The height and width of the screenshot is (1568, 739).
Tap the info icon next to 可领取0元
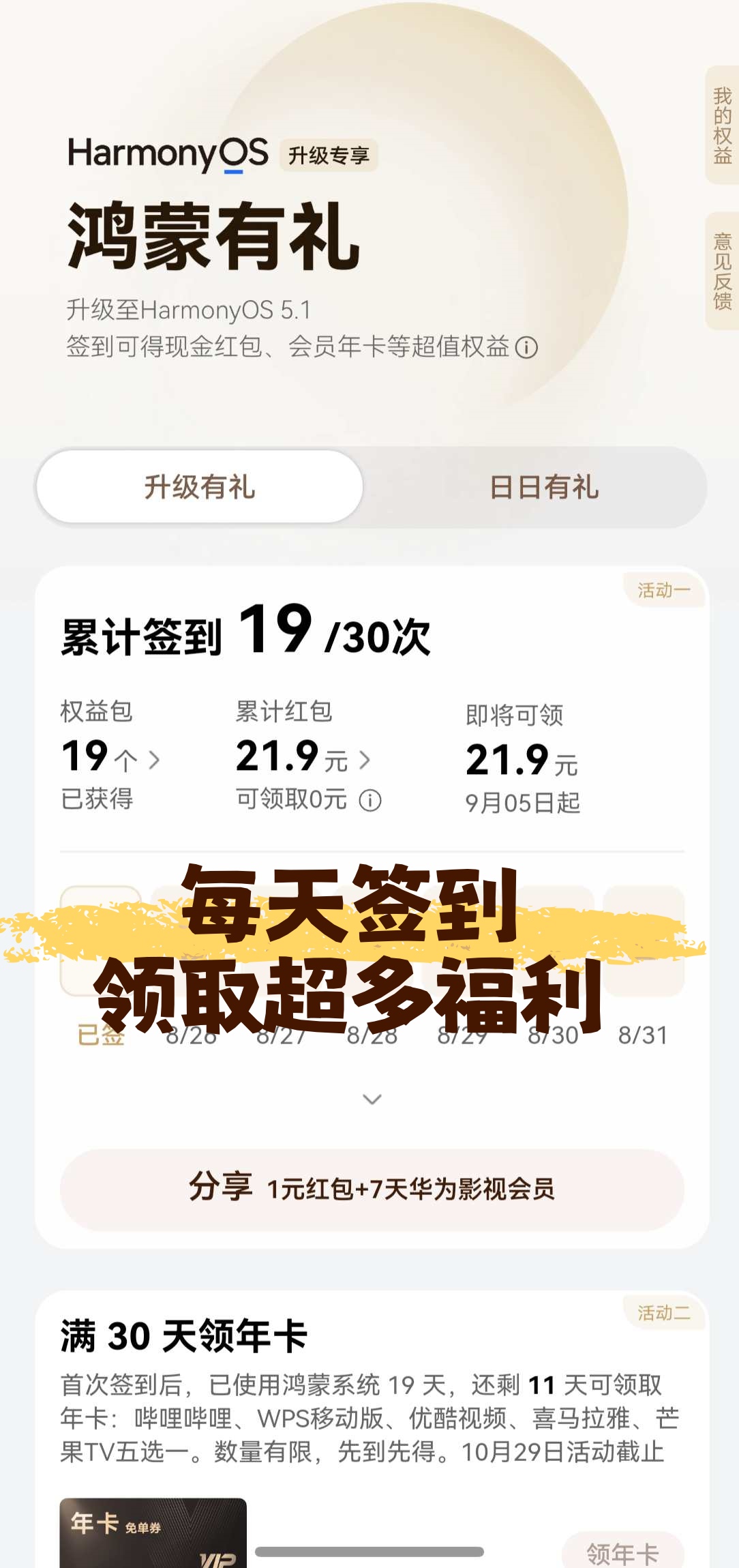coord(370,800)
